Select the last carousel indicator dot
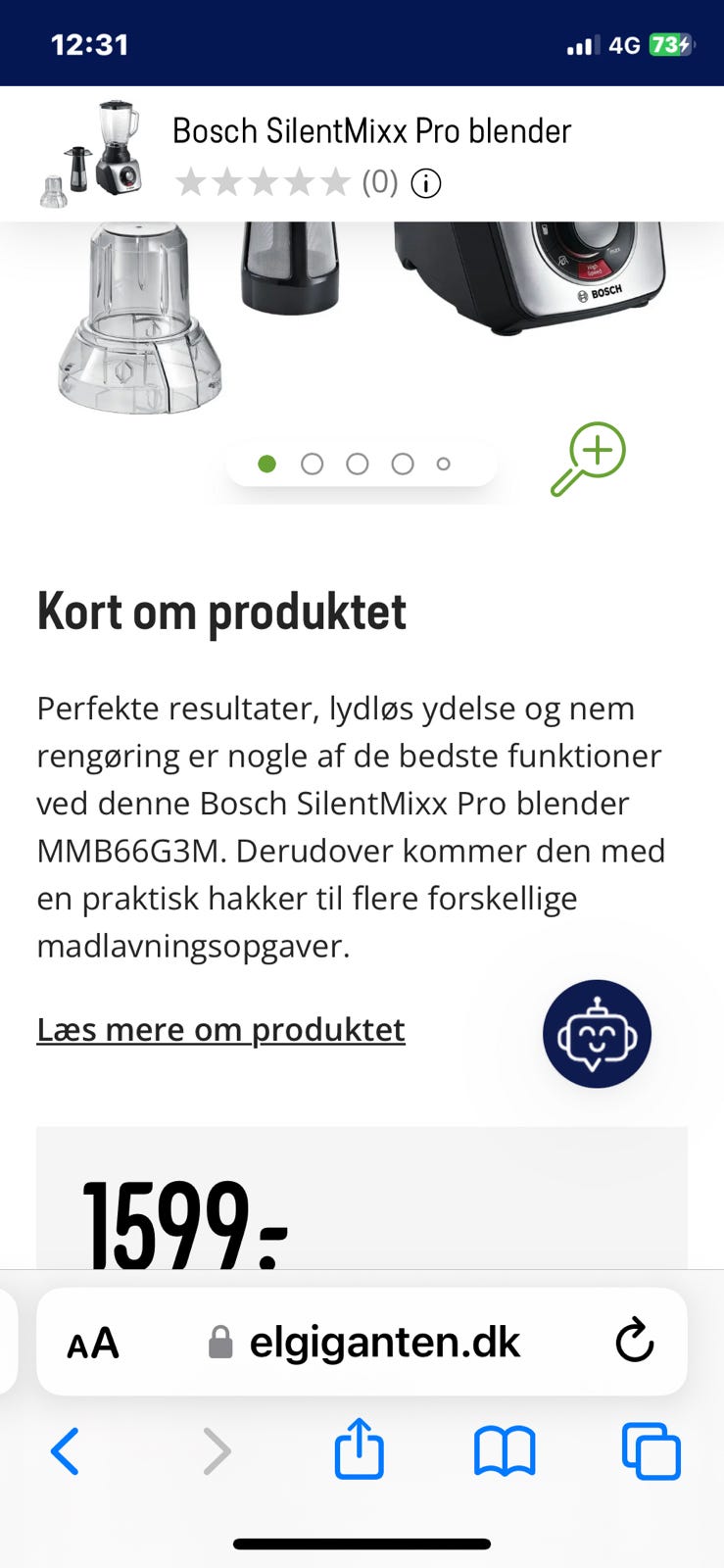Image resolution: width=724 pixels, height=1568 pixels. coord(444,463)
